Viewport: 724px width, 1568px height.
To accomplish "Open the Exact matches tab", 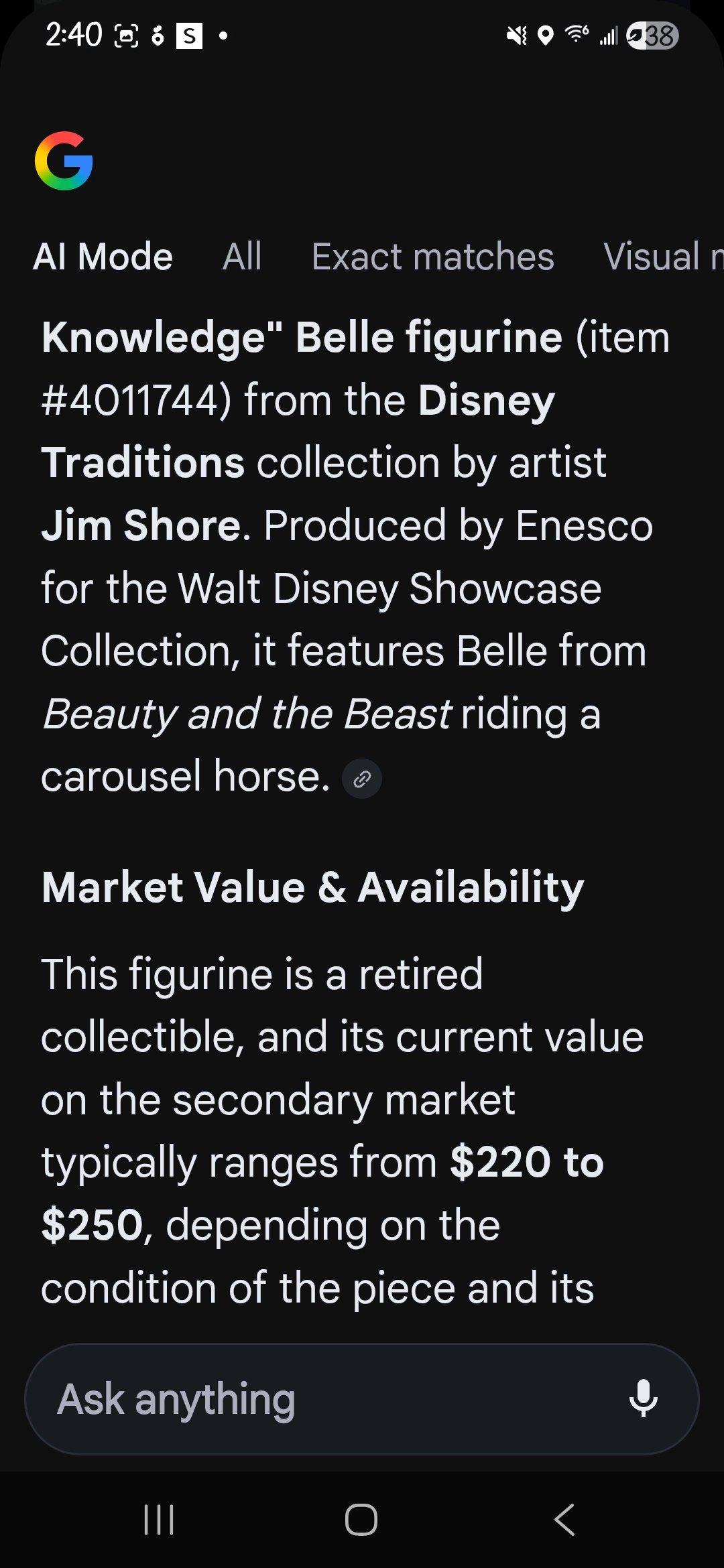I will (433, 257).
